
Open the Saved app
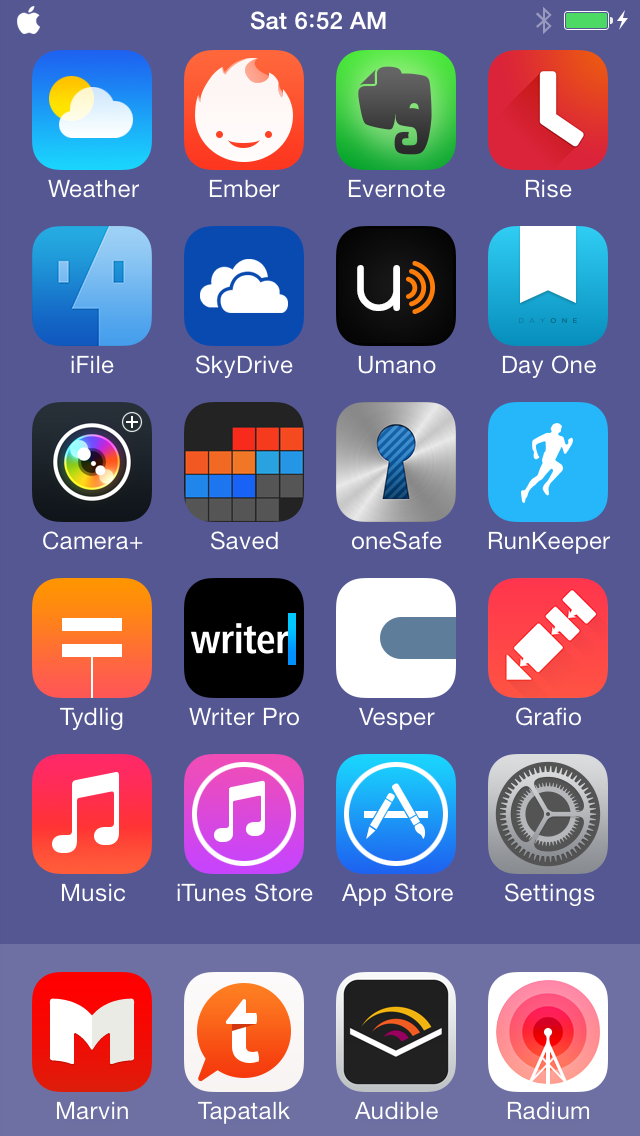(x=244, y=462)
